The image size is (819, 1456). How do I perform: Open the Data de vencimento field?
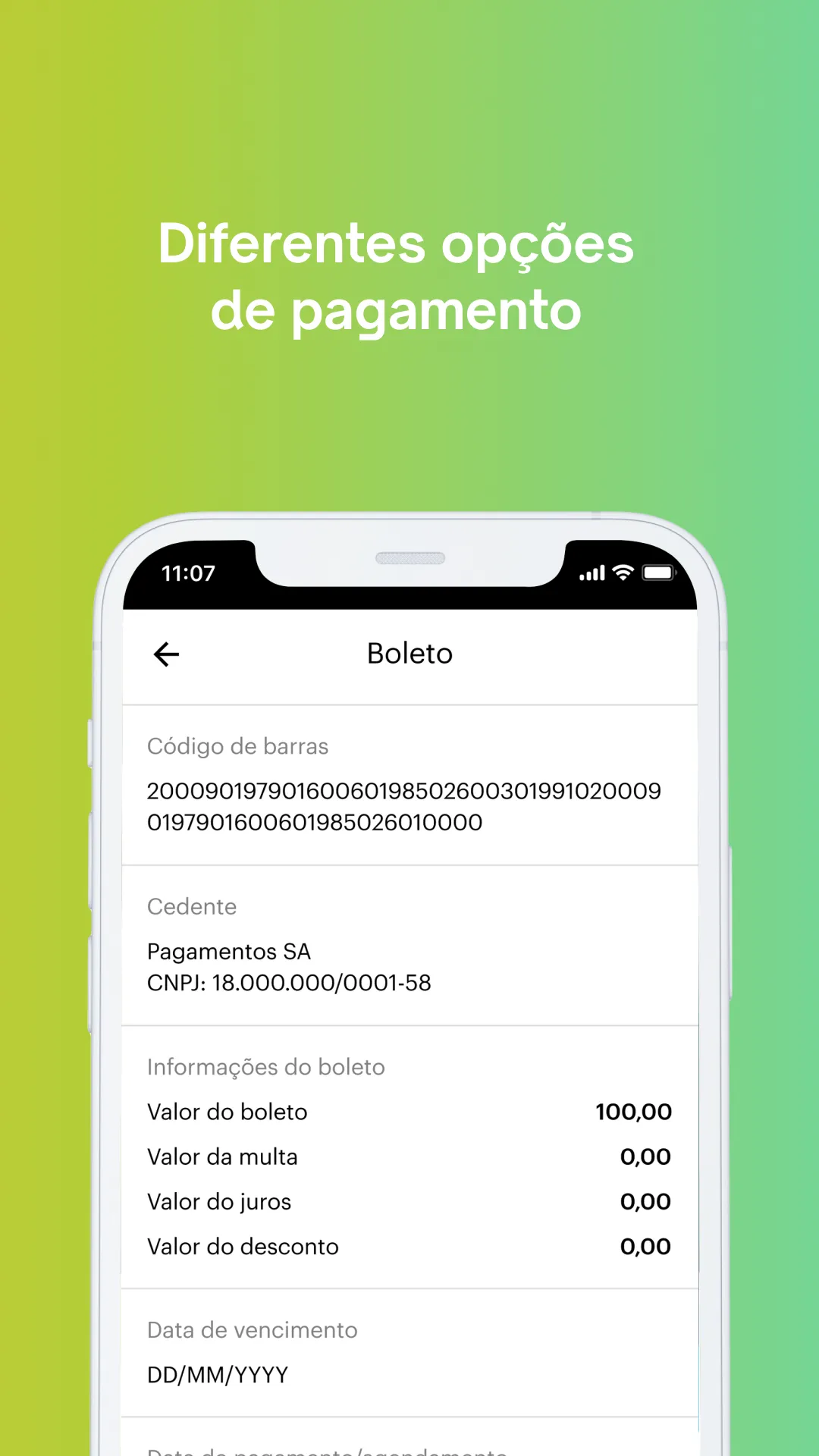tap(252, 1329)
